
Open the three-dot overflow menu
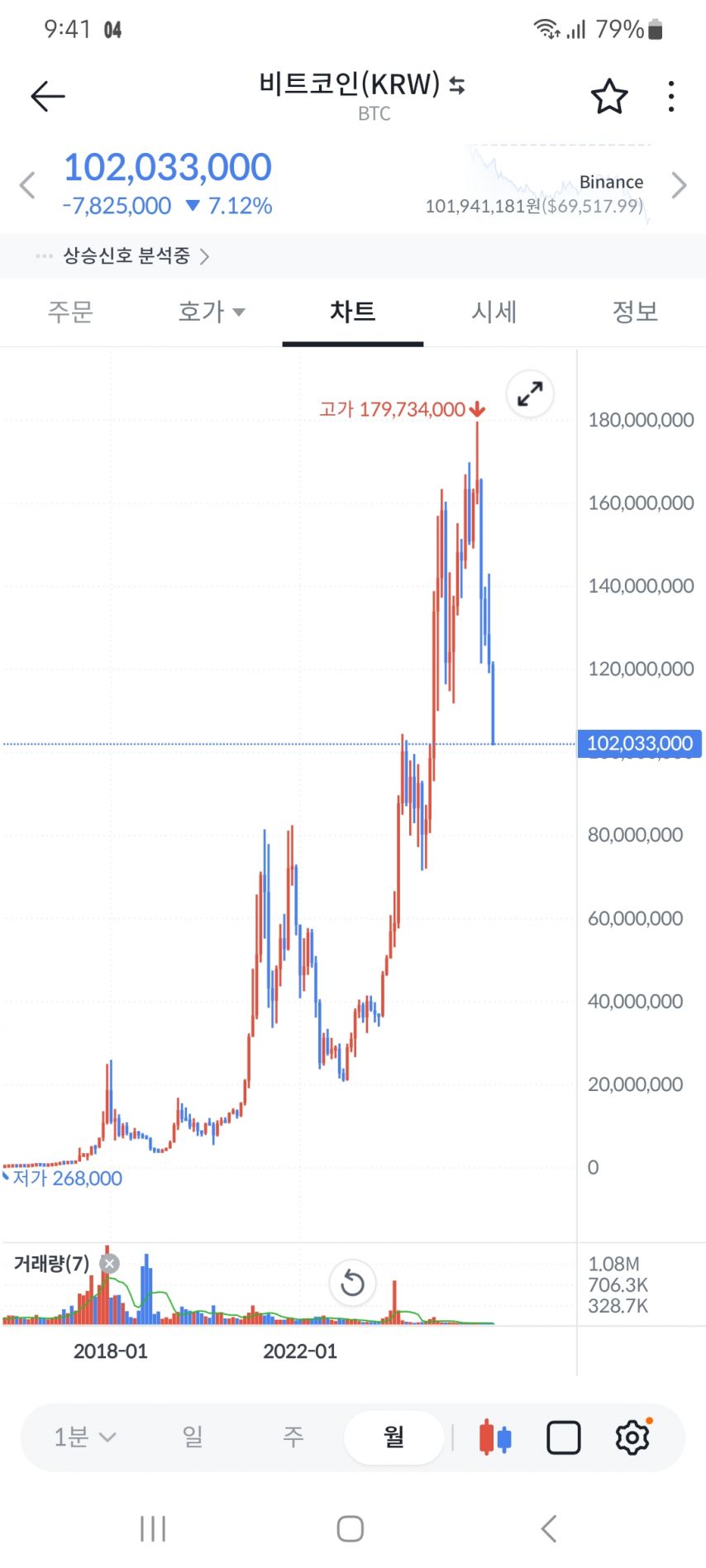[x=670, y=97]
